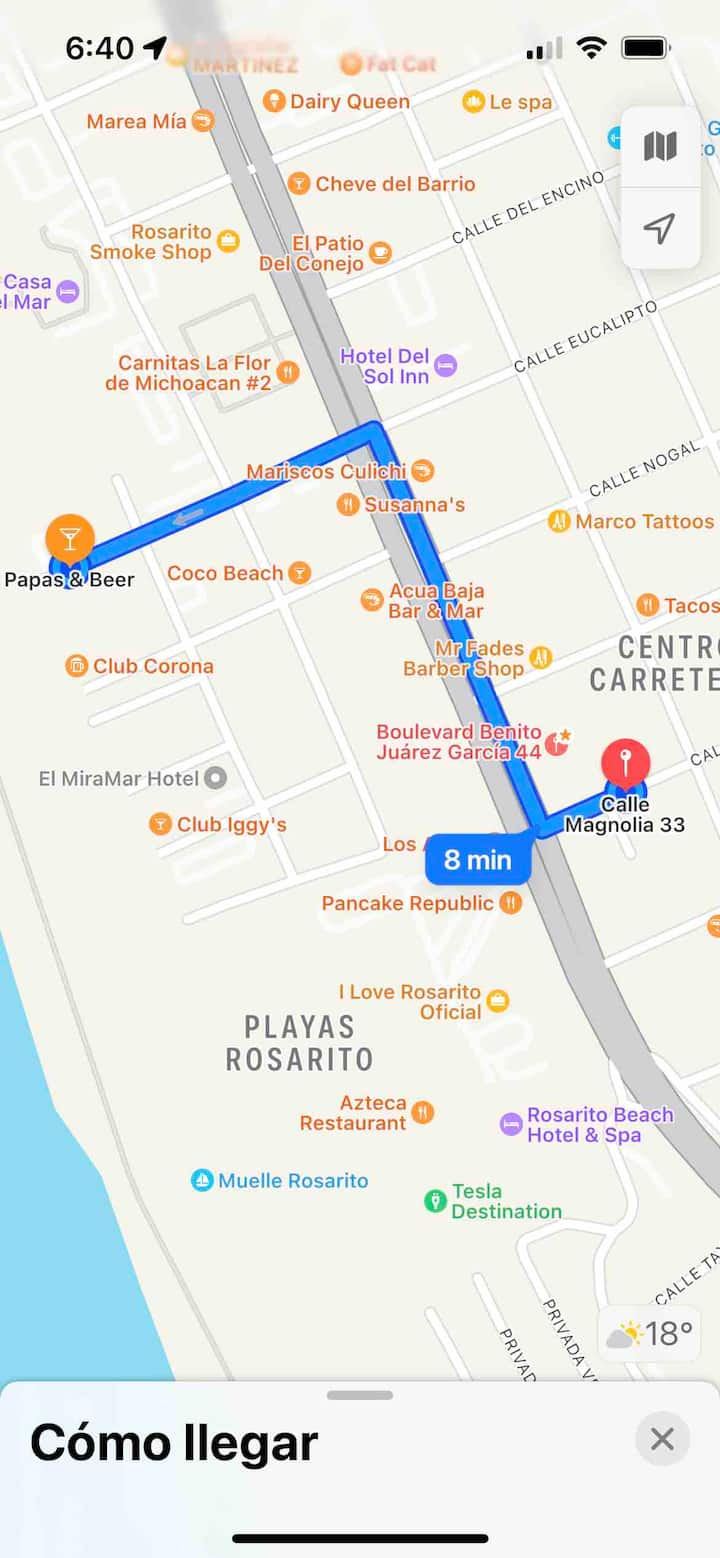This screenshot has height=1558, width=720.
Task: Select the 8 min route label
Action: click(477, 859)
